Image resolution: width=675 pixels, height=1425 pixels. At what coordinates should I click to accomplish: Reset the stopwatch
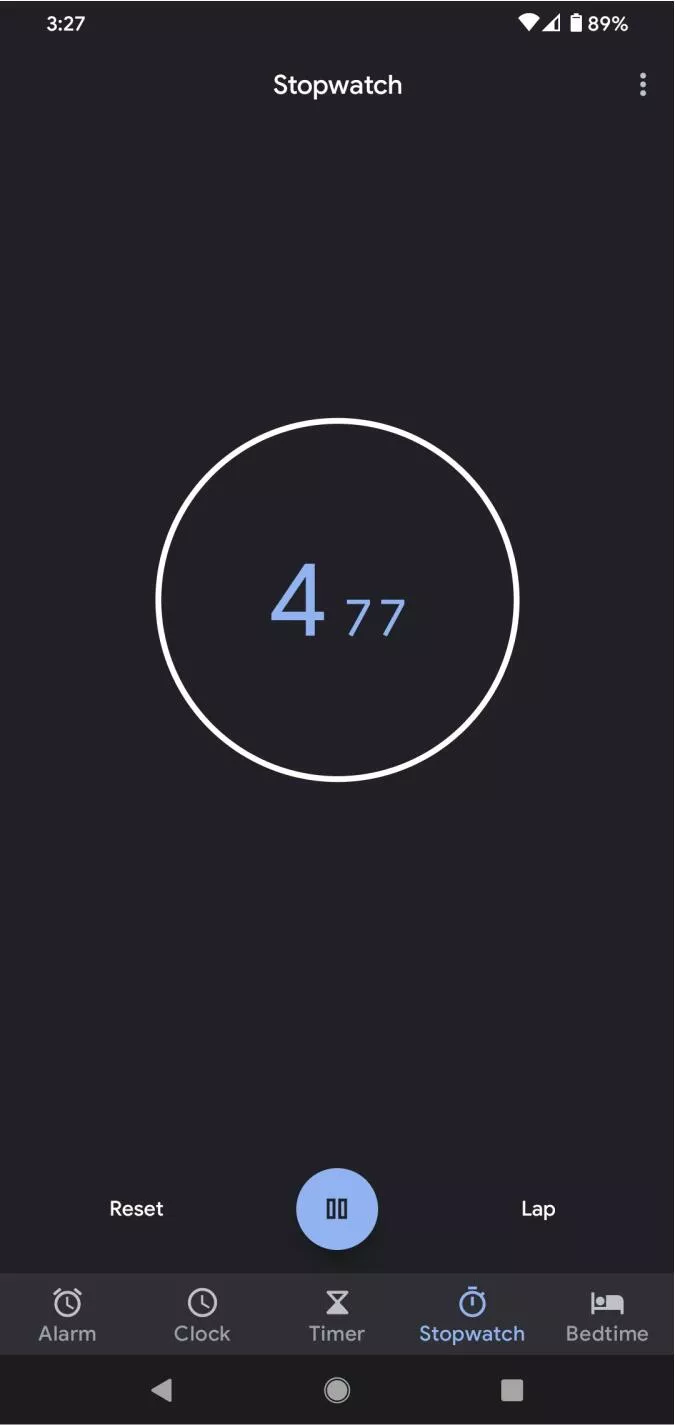click(136, 1209)
